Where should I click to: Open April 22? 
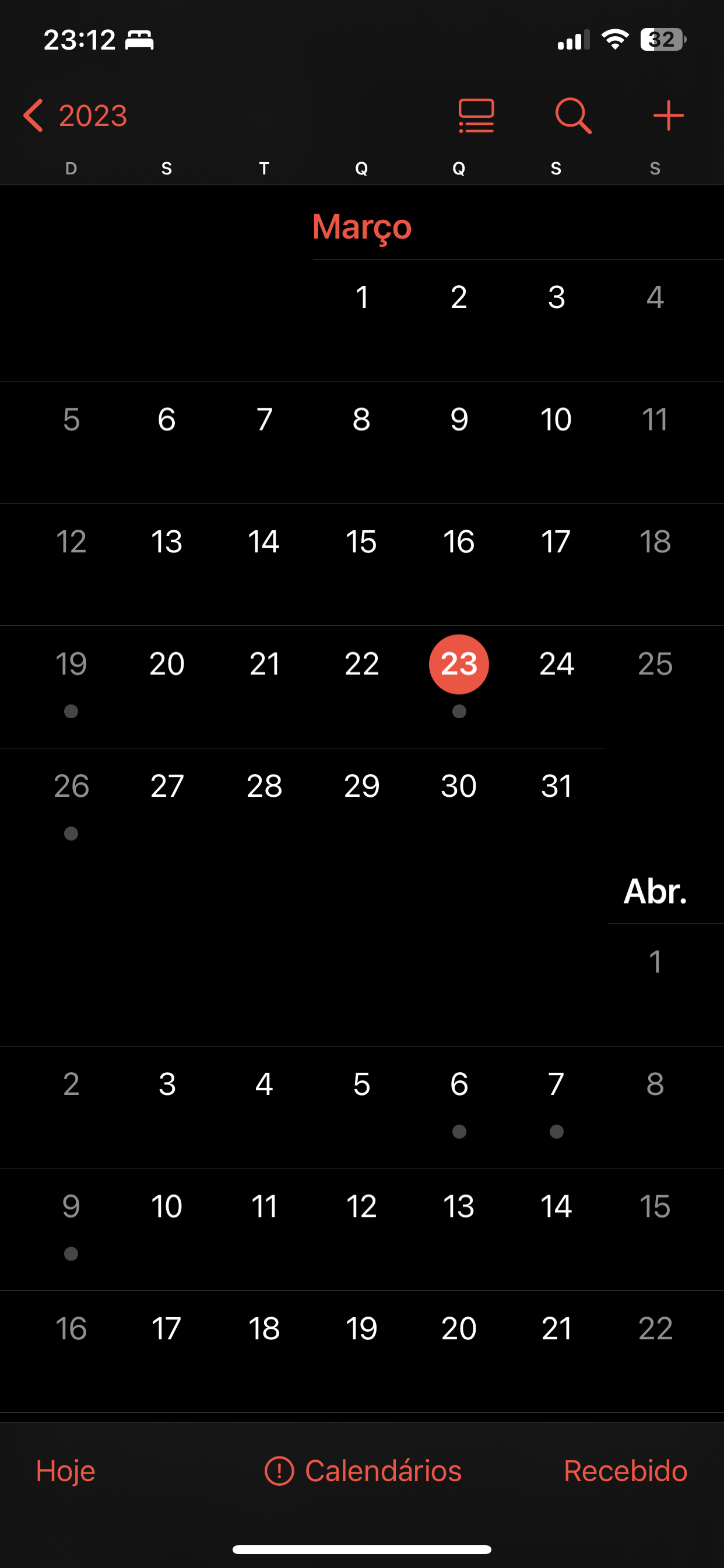coord(655,1328)
